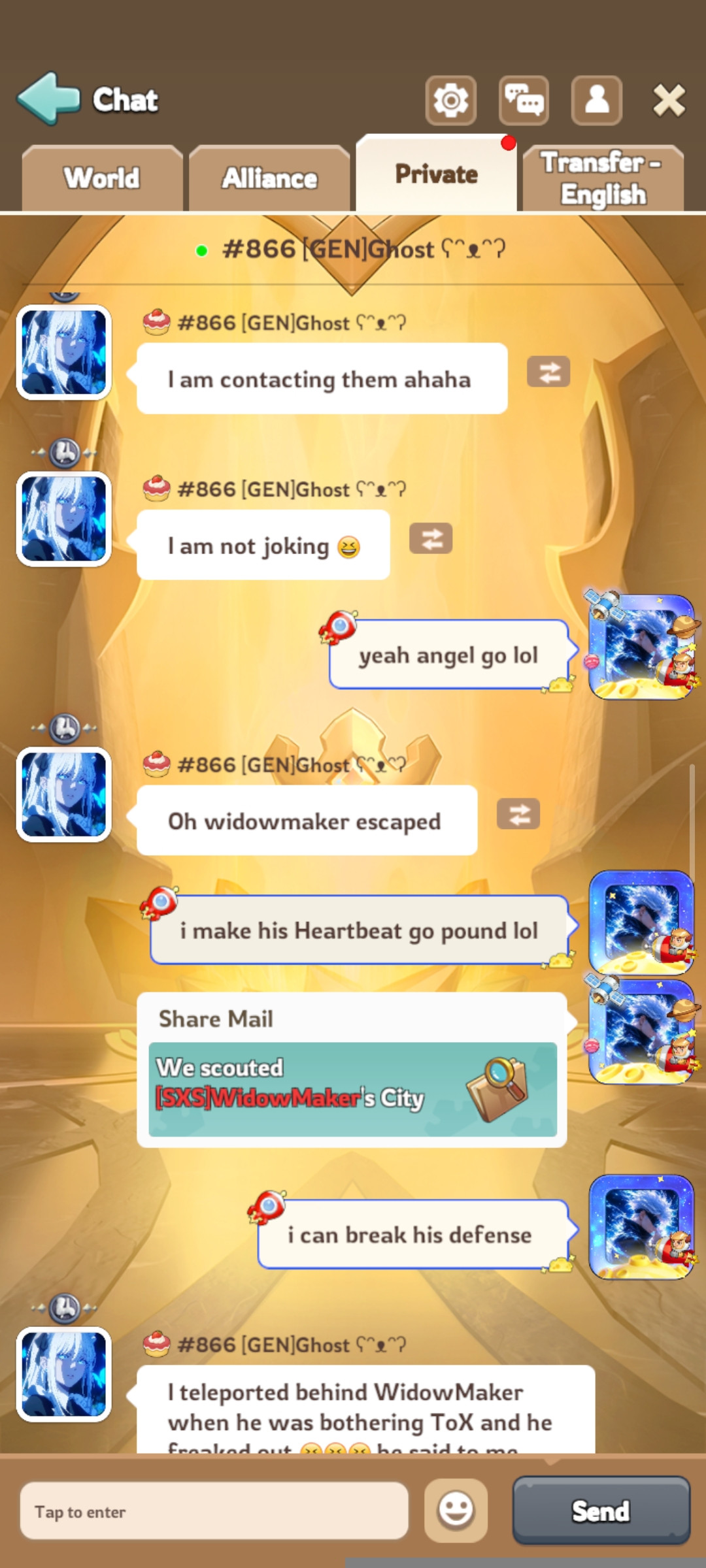This screenshot has width=706, height=1568.
Task: Close the chat window
Action: pyautogui.click(x=669, y=101)
